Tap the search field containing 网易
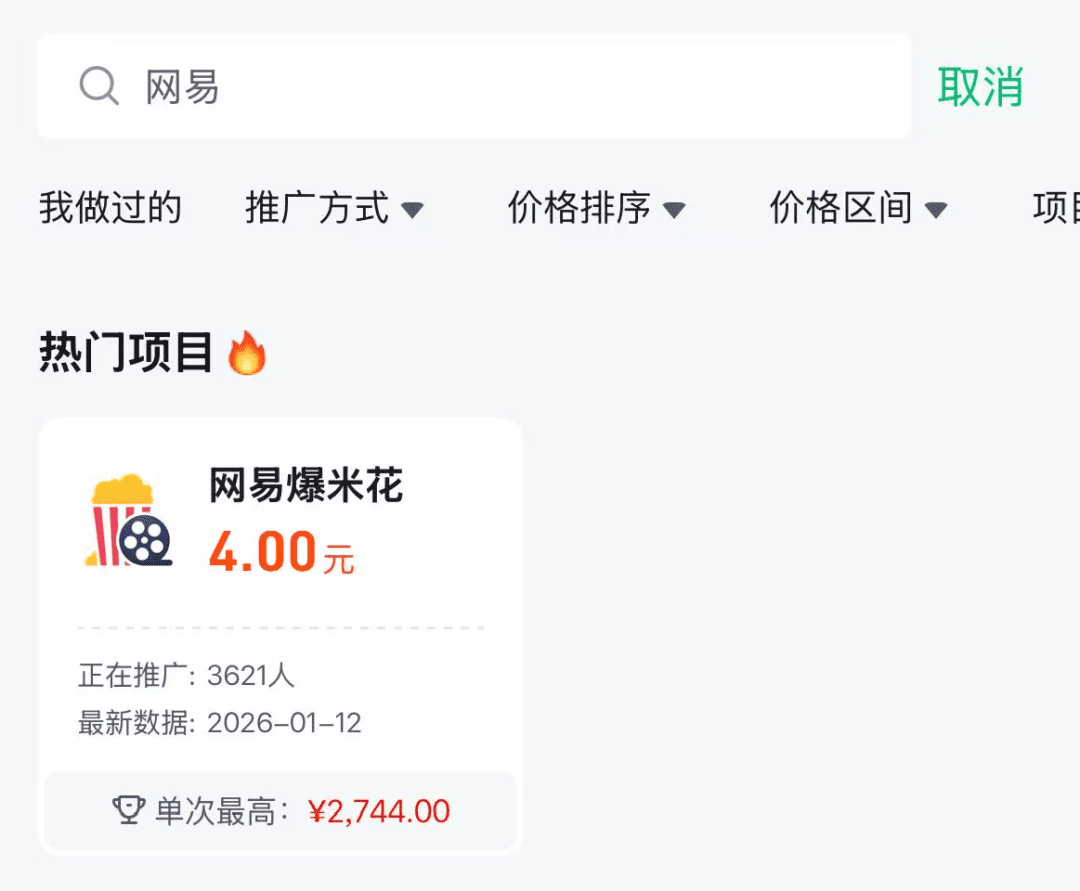The height and width of the screenshot is (891, 1080). [474, 87]
